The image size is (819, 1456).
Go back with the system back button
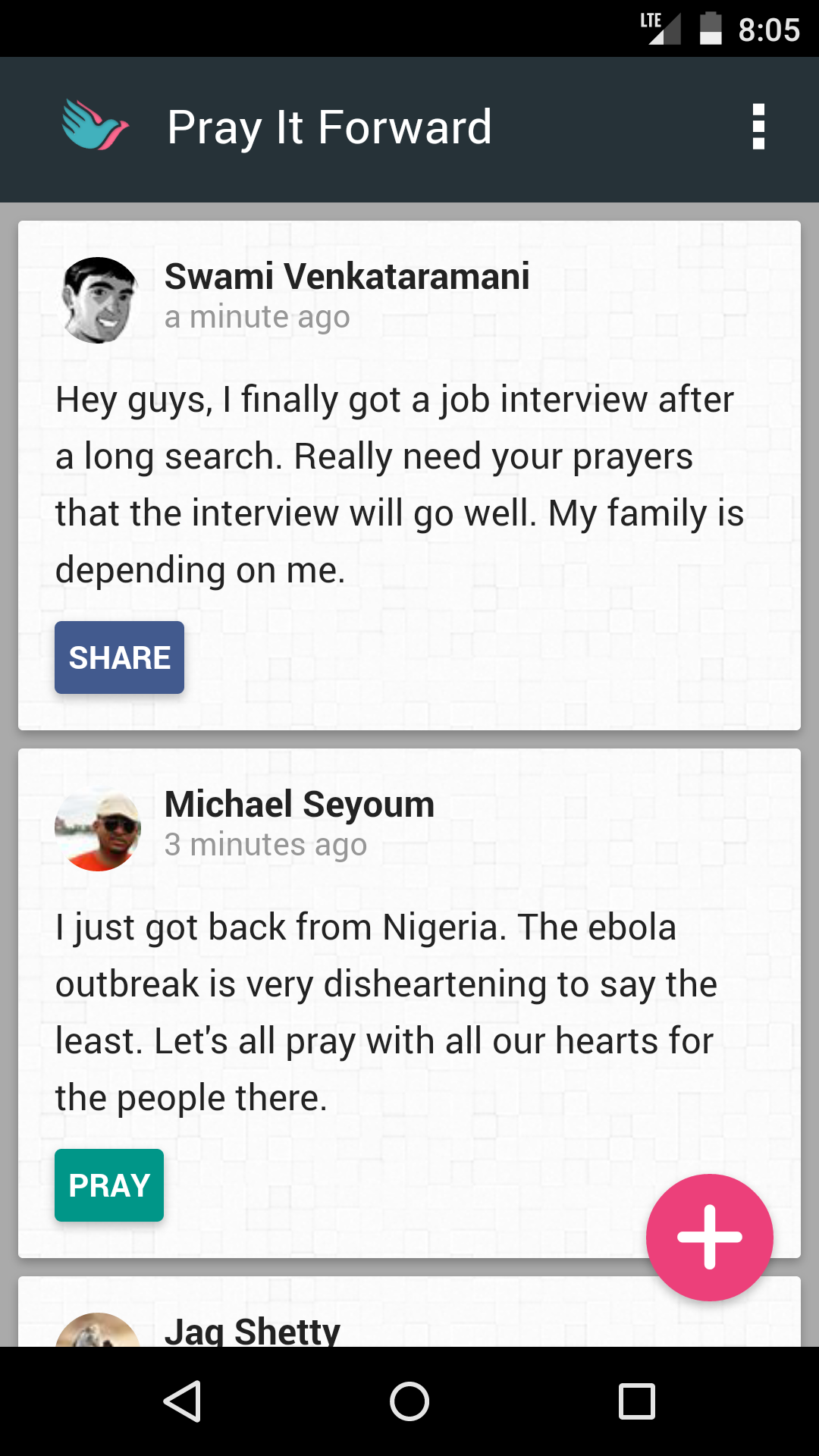point(182,1401)
